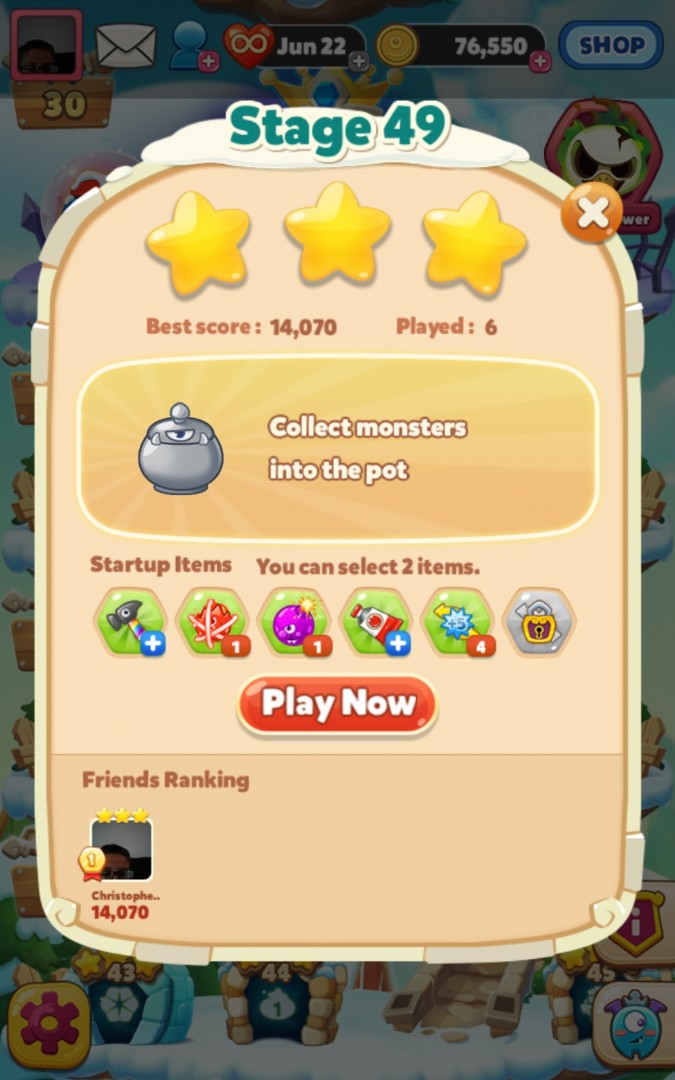Start the stage with Play Now

click(x=337, y=705)
